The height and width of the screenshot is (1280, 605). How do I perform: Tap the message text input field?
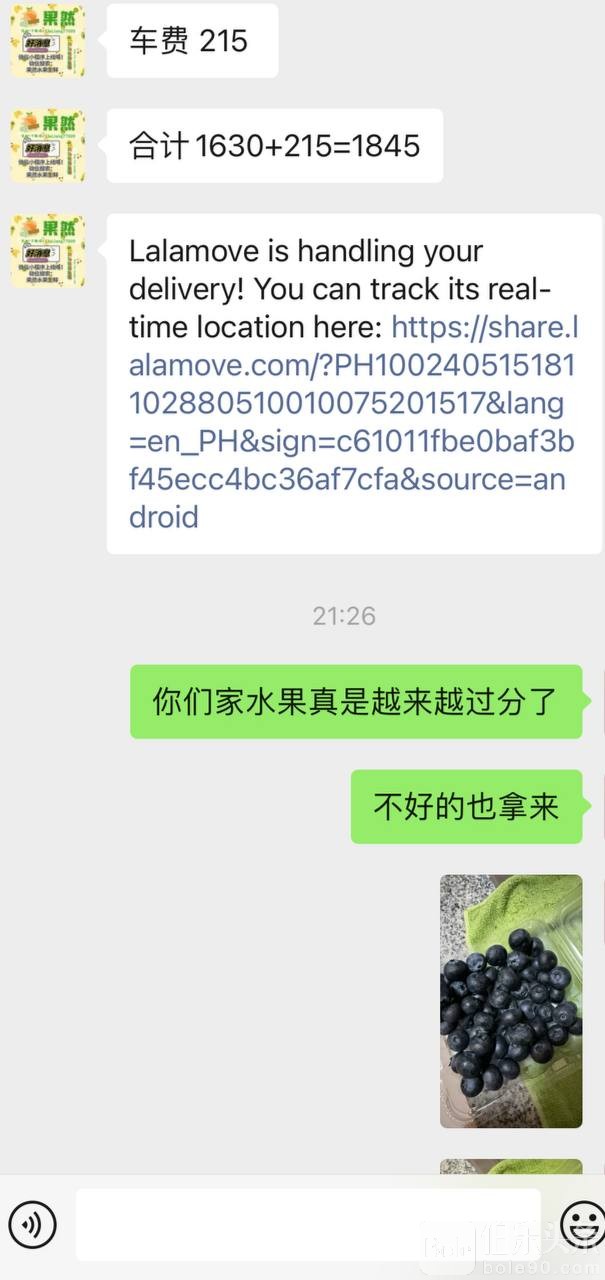tap(308, 1223)
